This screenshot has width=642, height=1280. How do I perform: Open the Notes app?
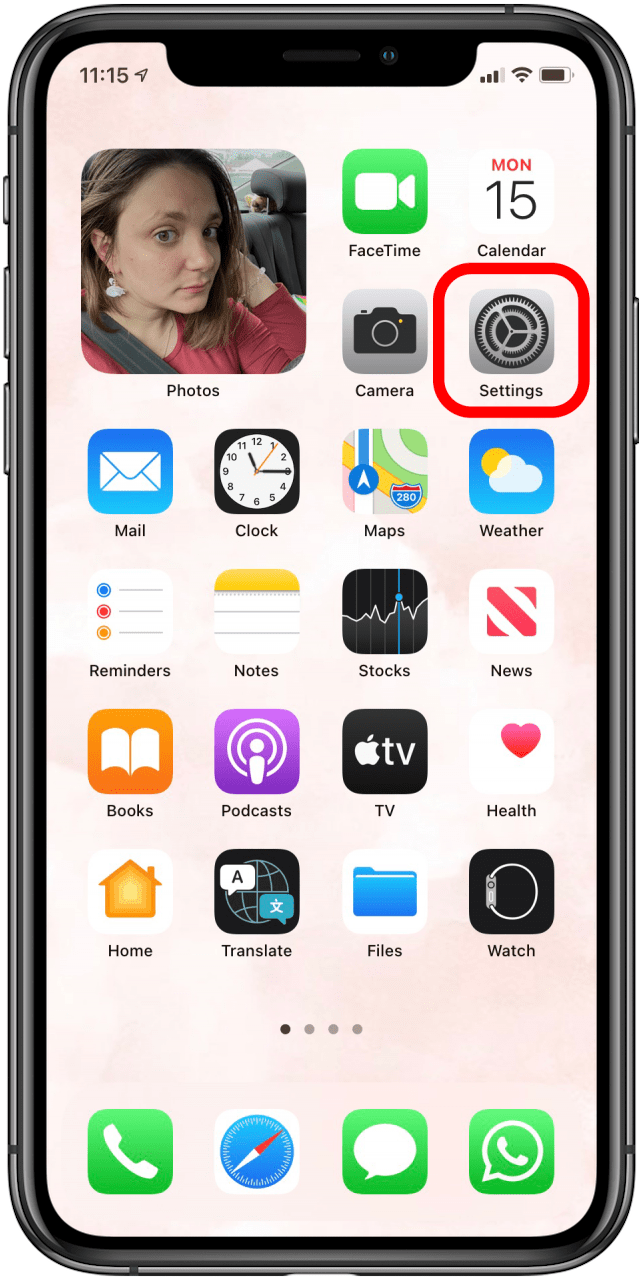pyautogui.click(x=257, y=612)
